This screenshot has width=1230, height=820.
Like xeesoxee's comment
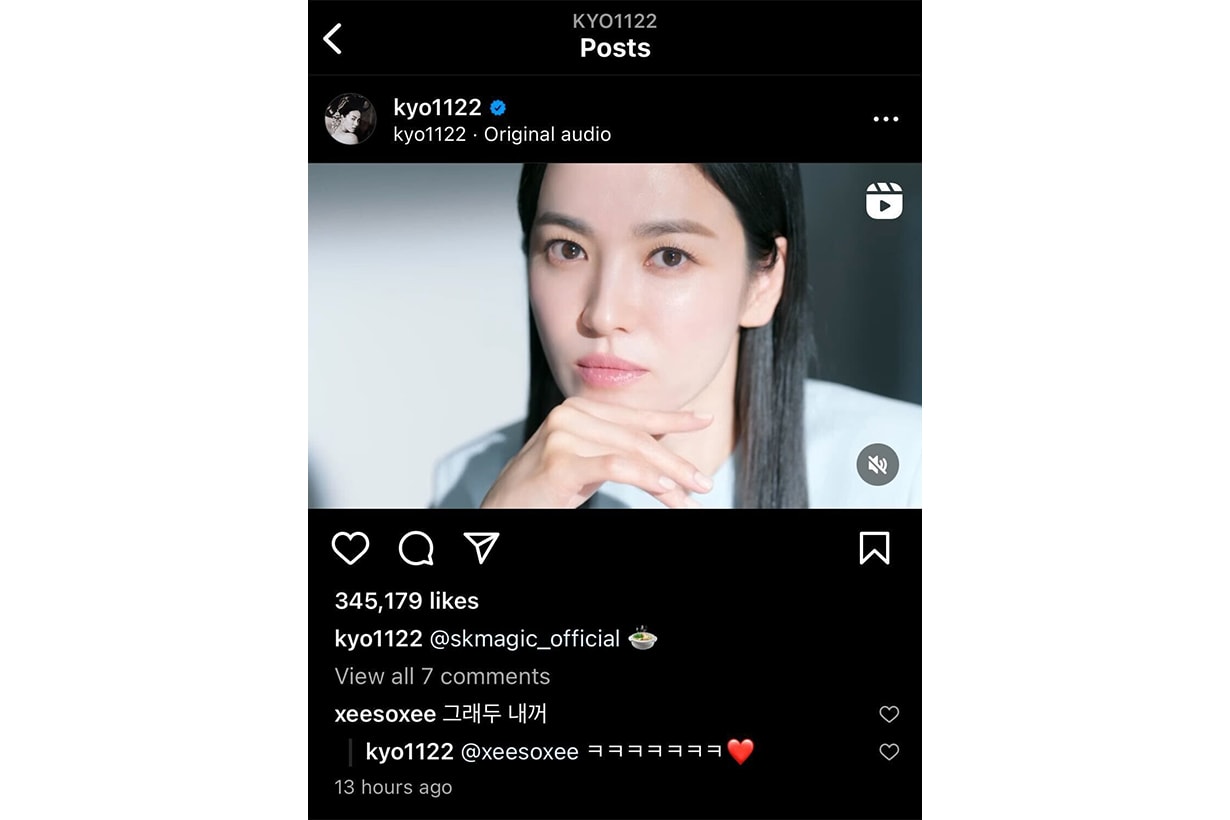tap(888, 714)
